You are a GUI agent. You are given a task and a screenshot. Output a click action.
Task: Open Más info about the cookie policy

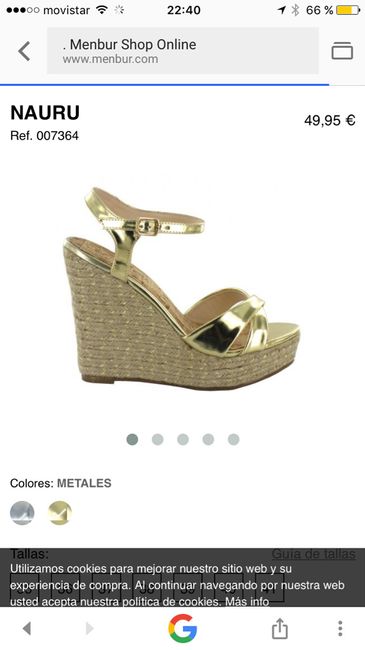tap(247, 601)
